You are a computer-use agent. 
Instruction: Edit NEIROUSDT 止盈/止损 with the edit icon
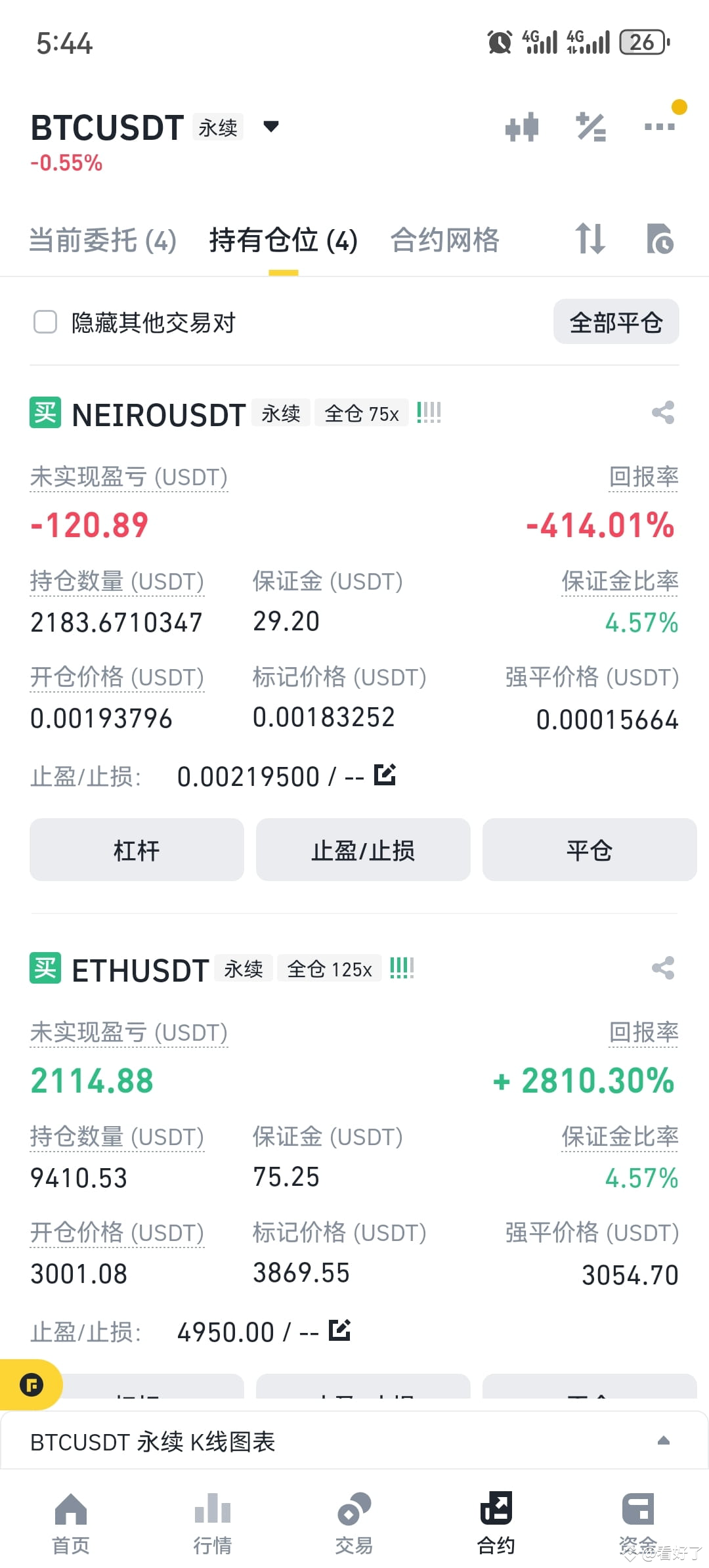385,775
